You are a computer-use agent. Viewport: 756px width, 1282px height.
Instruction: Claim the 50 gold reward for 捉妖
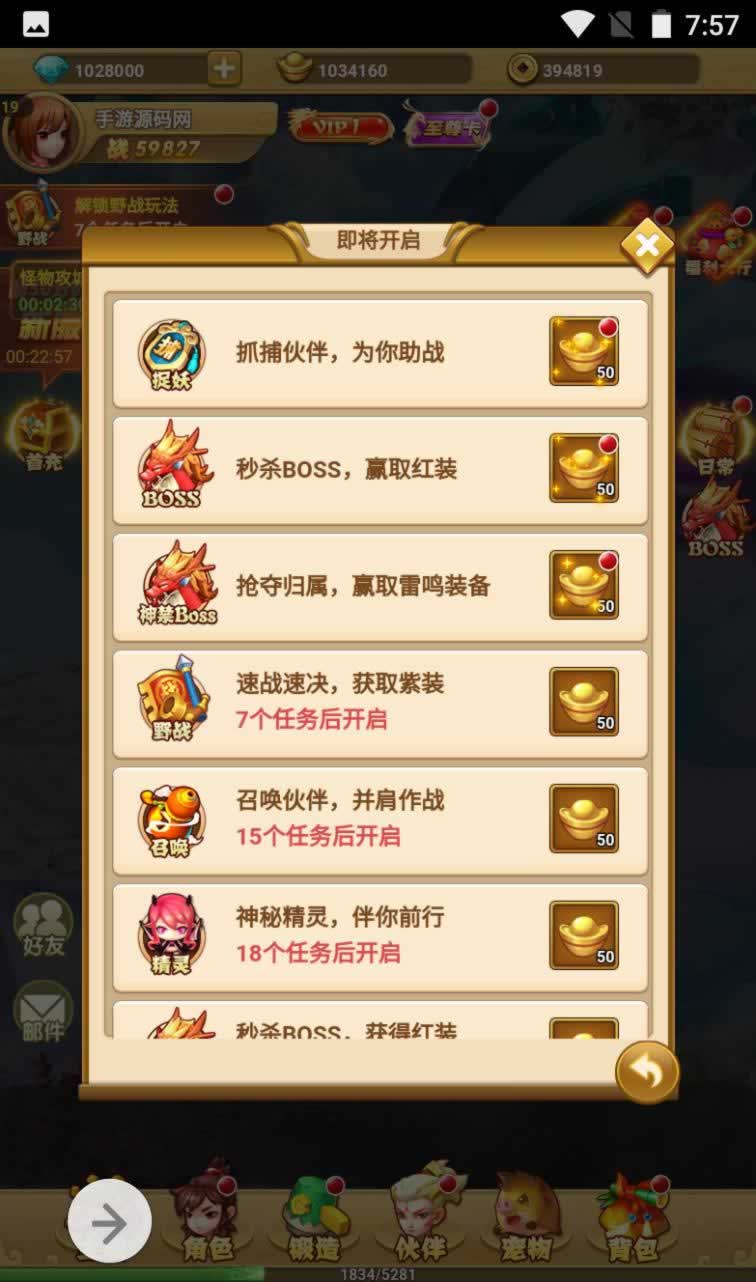tap(584, 351)
